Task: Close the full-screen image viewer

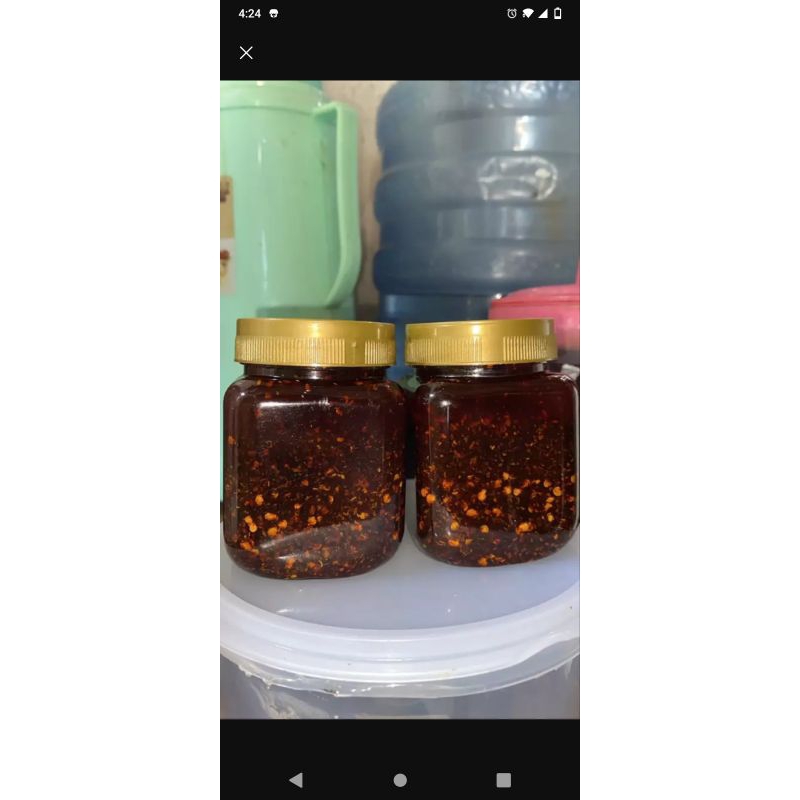Action: 246,53
